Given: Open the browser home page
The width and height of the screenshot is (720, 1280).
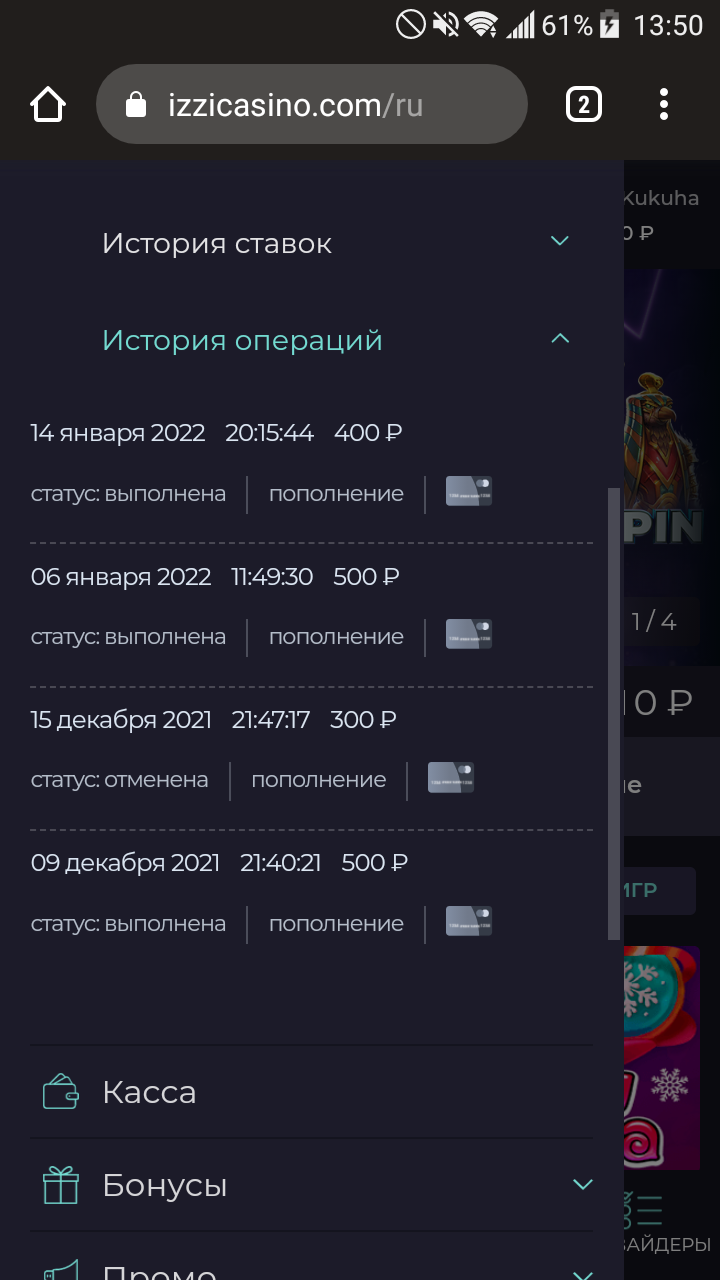Looking at the screenshot, I should [48, 104].
